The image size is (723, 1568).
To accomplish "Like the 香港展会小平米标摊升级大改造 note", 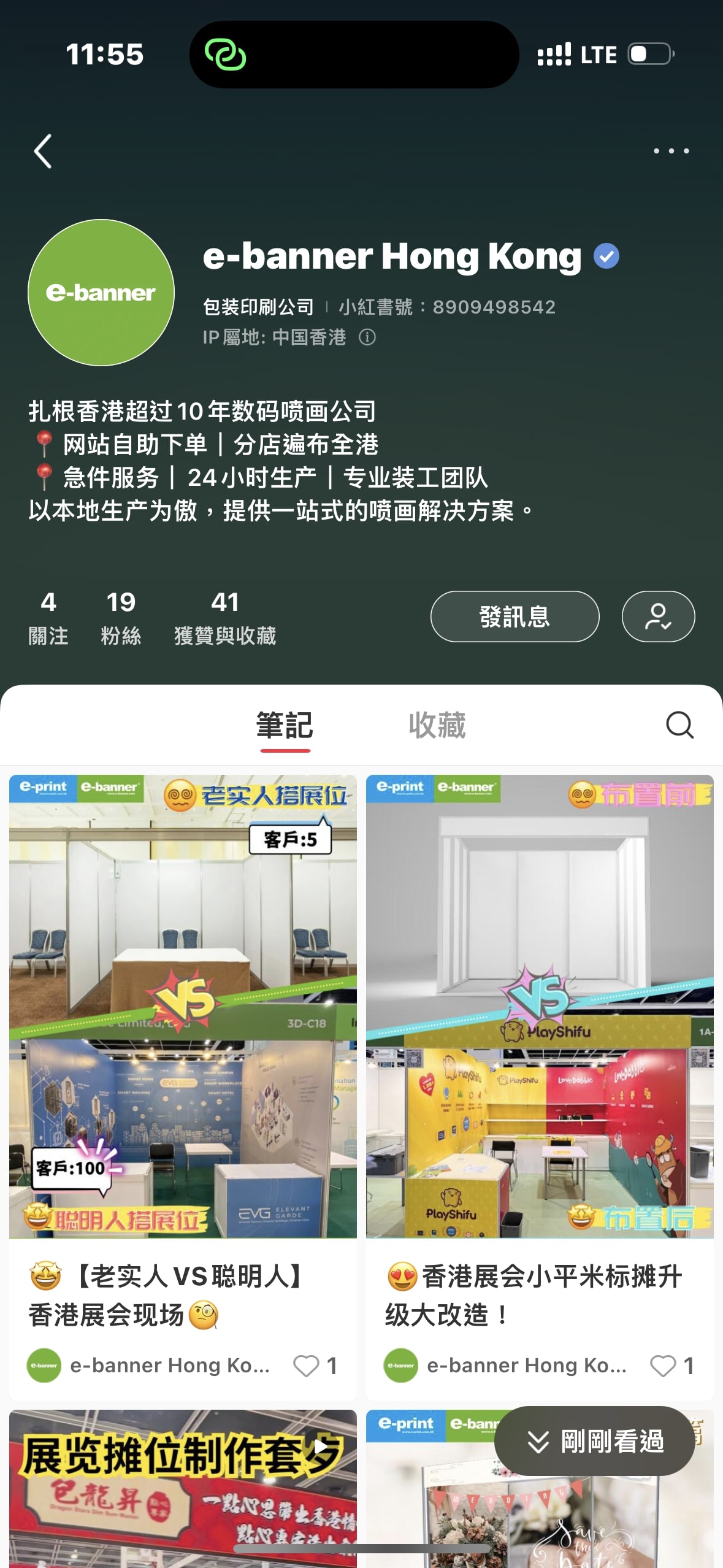I will click(x=663, y=1366).
